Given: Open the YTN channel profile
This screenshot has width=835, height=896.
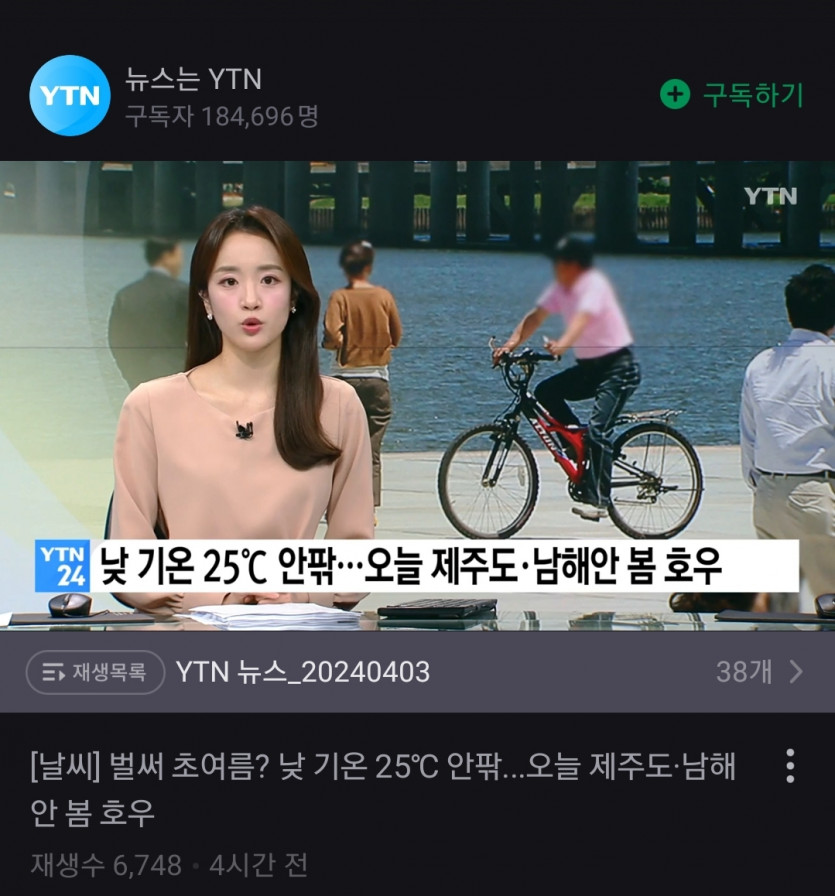Looking at the screenshot, I should point(69,96).
